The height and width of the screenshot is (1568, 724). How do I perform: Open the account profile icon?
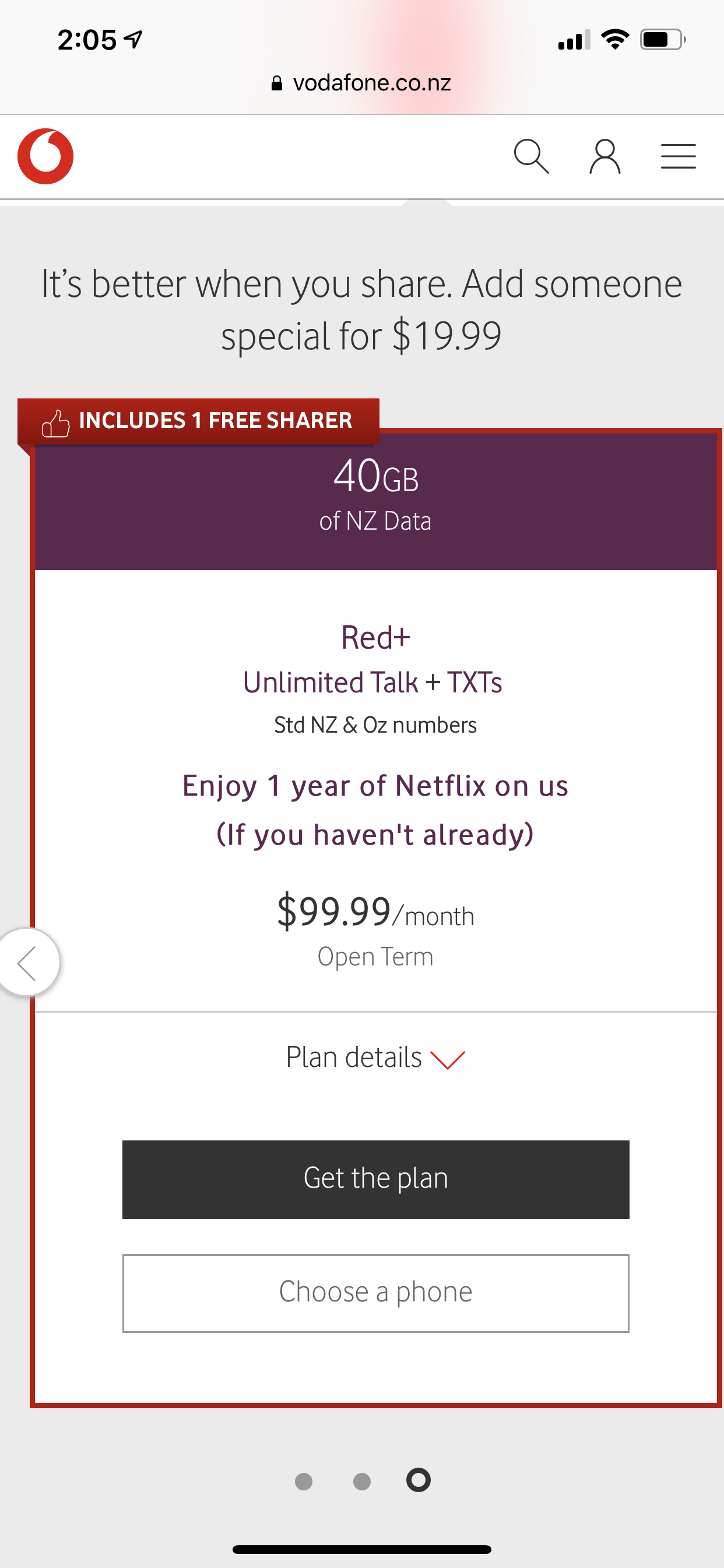[604, 156]
